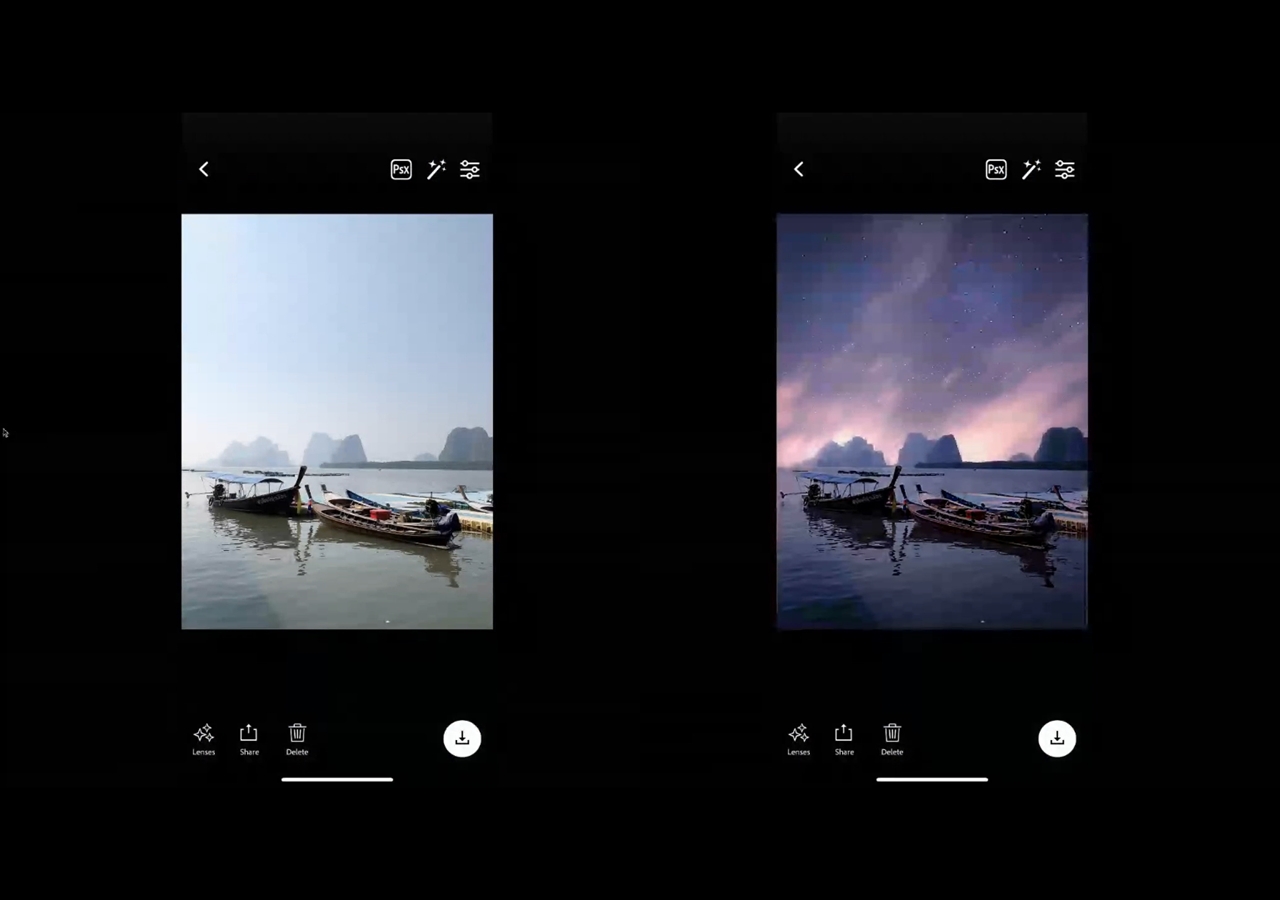Delete the starry night boat photo
Viewport: 1280px width, 900px height.
892,739
